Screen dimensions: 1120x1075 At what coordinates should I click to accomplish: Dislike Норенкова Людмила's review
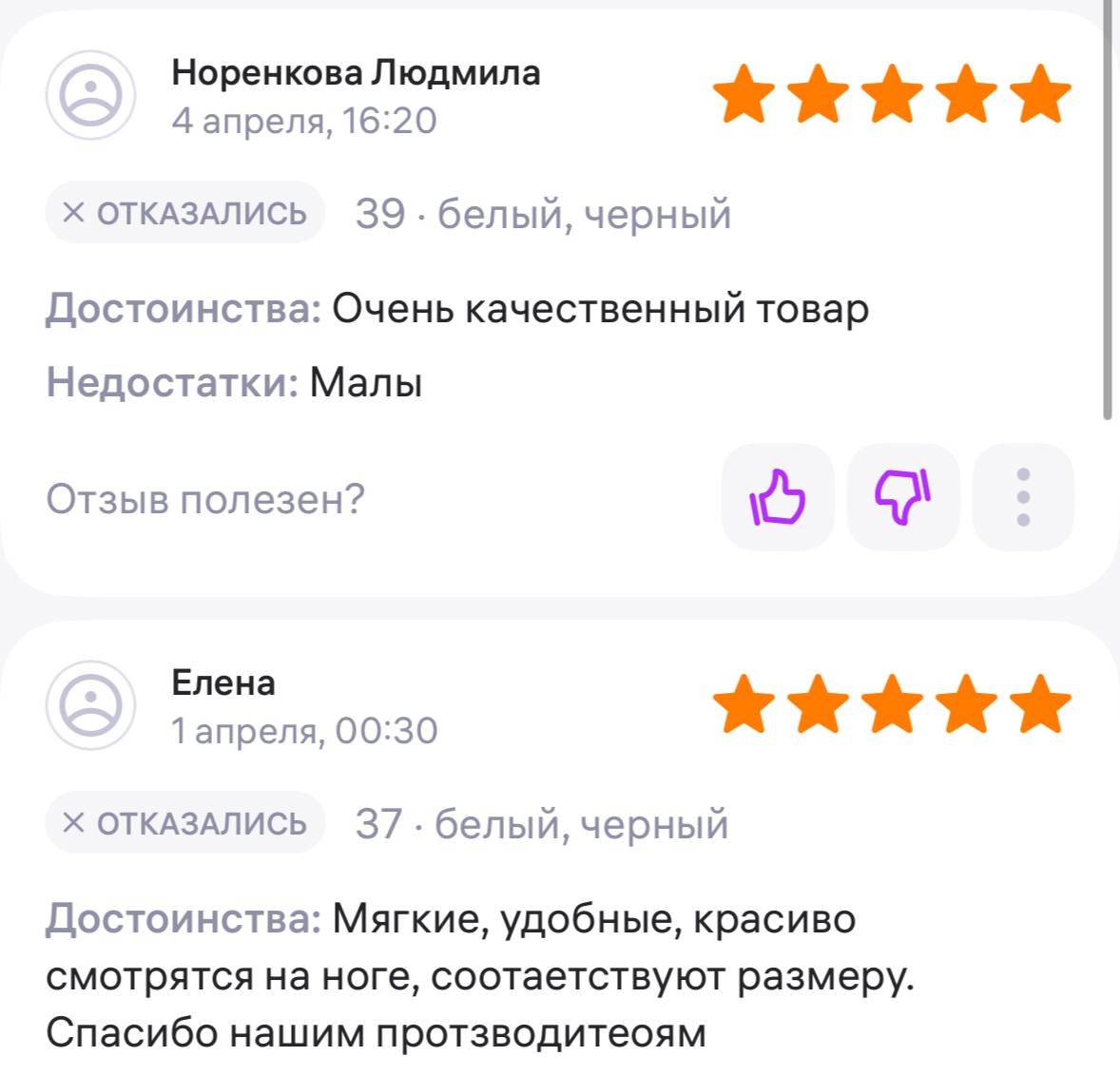point(902,496)
